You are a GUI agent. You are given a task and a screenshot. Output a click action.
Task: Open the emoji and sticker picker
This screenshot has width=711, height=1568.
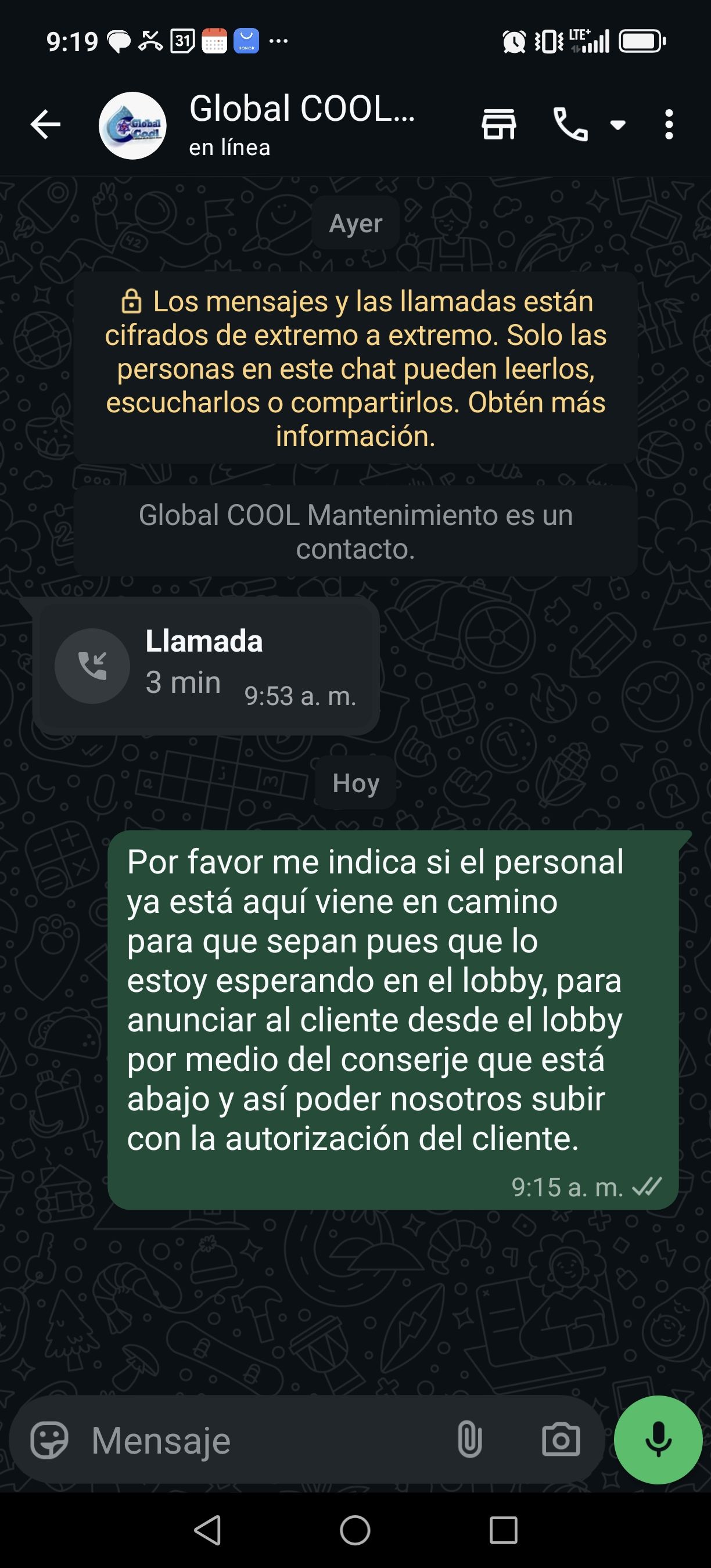coord(49,1440)
